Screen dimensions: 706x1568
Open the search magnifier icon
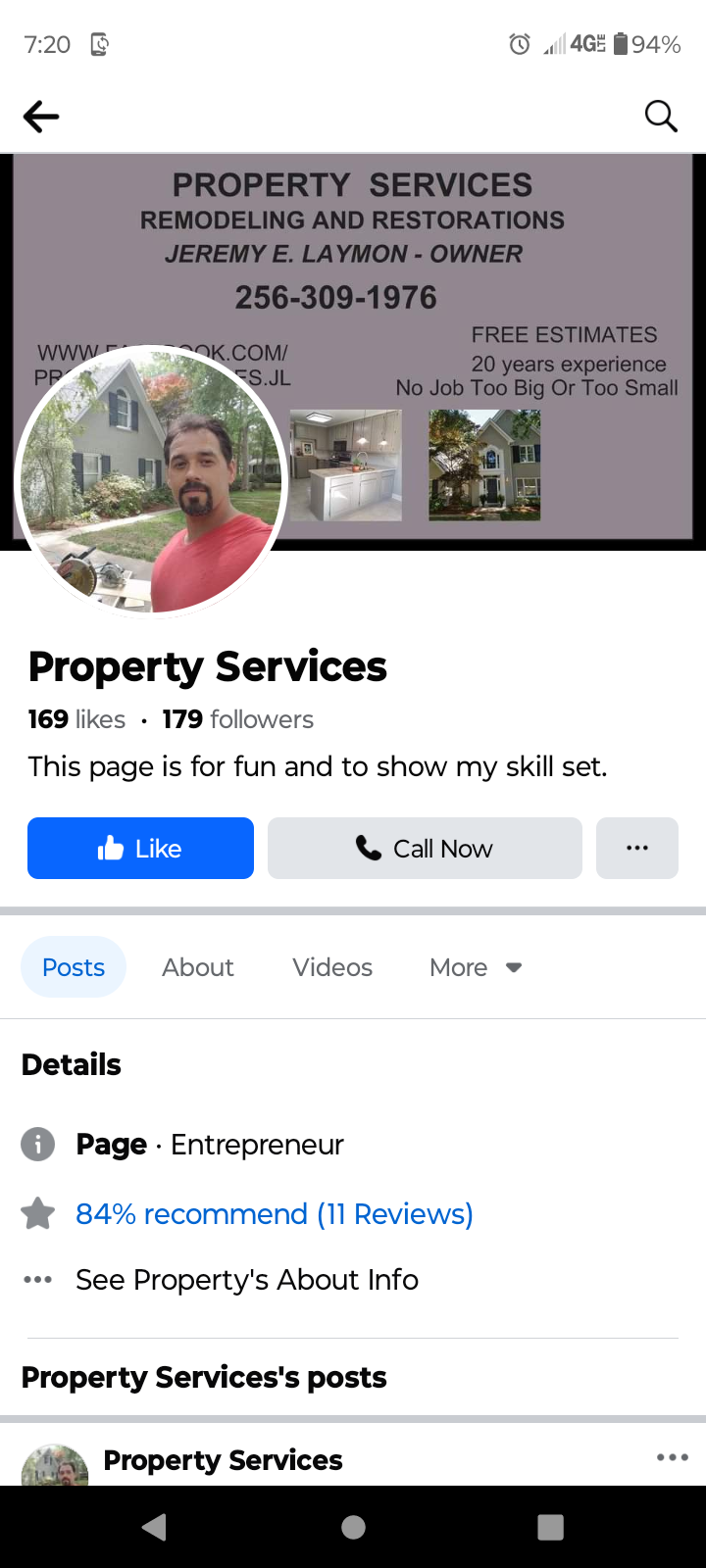click(x=661, y=116)
